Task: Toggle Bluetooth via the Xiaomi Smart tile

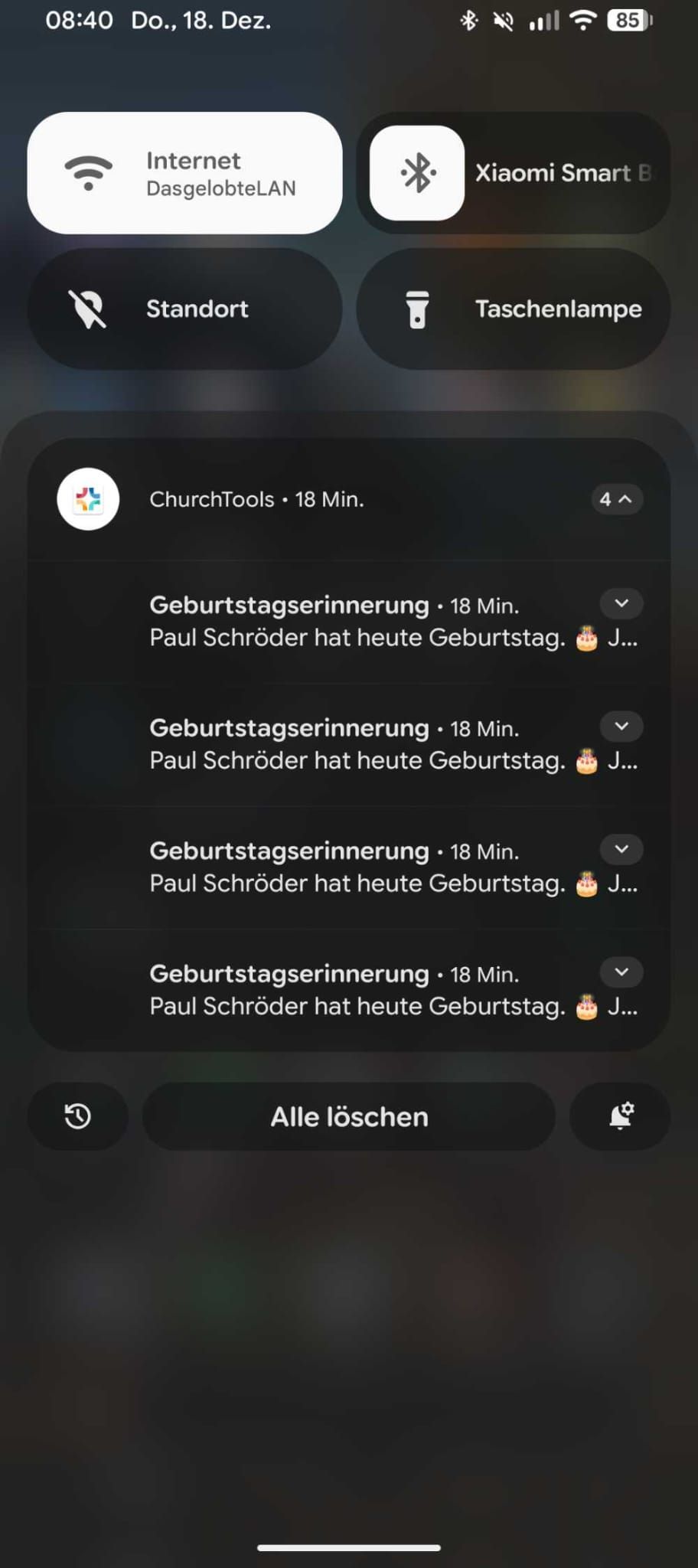Action: tap(417, 172)
